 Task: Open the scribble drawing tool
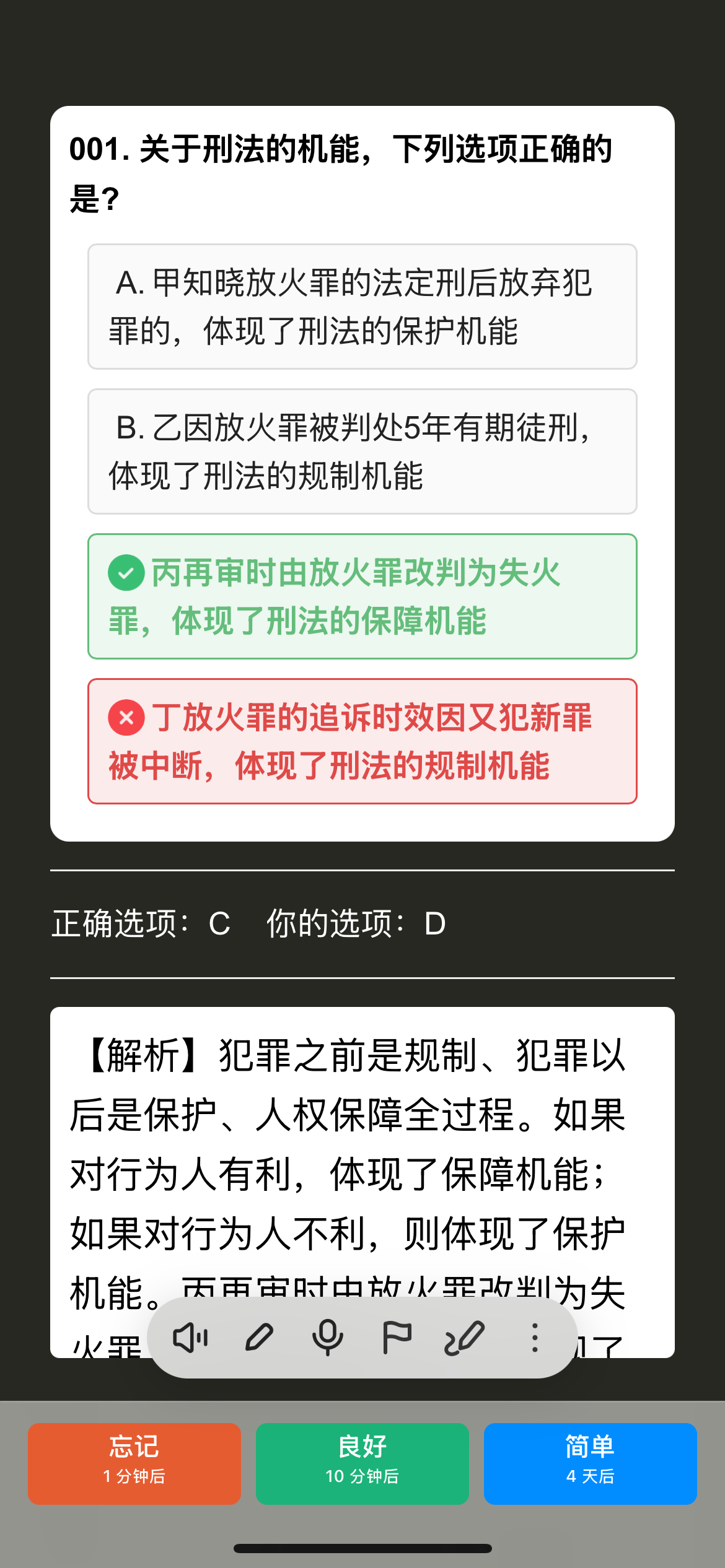coord(465,1338)
